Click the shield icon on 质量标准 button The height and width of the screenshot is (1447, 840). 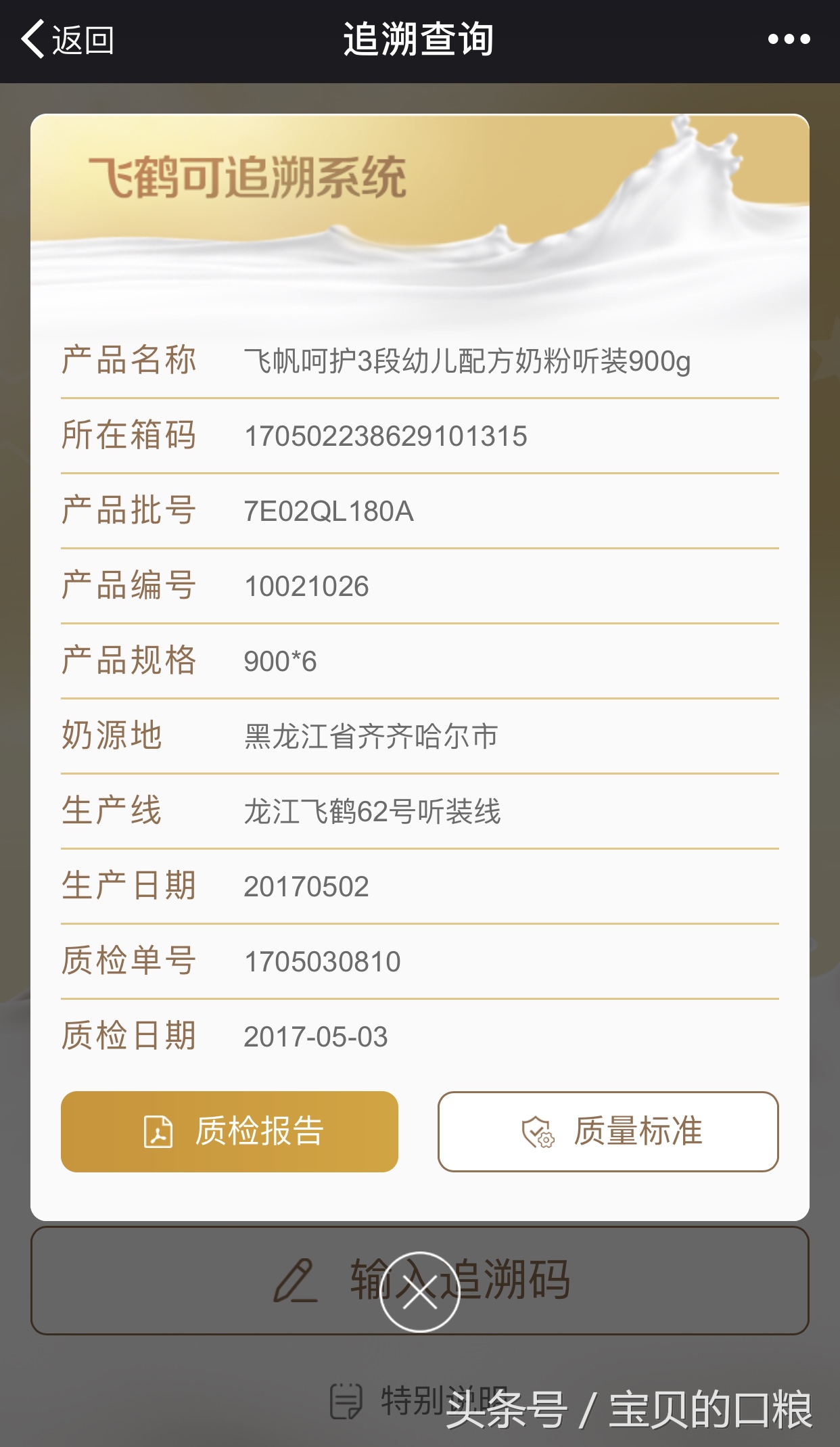pyautogui.click(x=537, y=1132)
